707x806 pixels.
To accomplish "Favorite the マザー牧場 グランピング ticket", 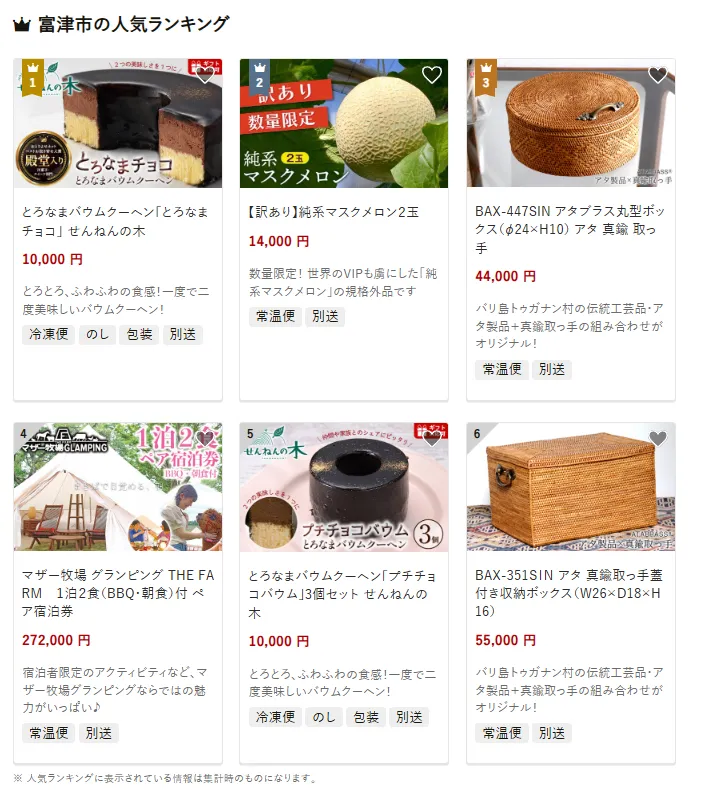I will [205, 439].
